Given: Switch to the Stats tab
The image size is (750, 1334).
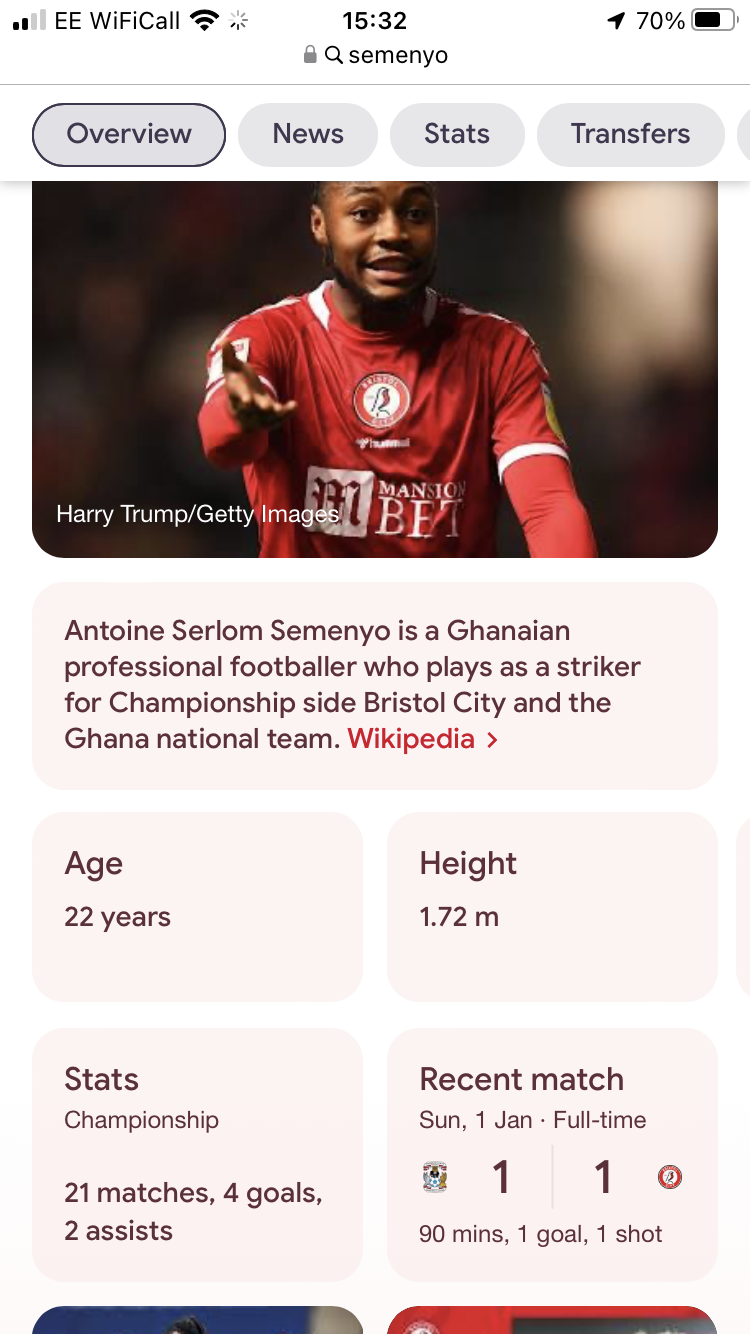Looking at the screenshot, I should tap(457, 134).
